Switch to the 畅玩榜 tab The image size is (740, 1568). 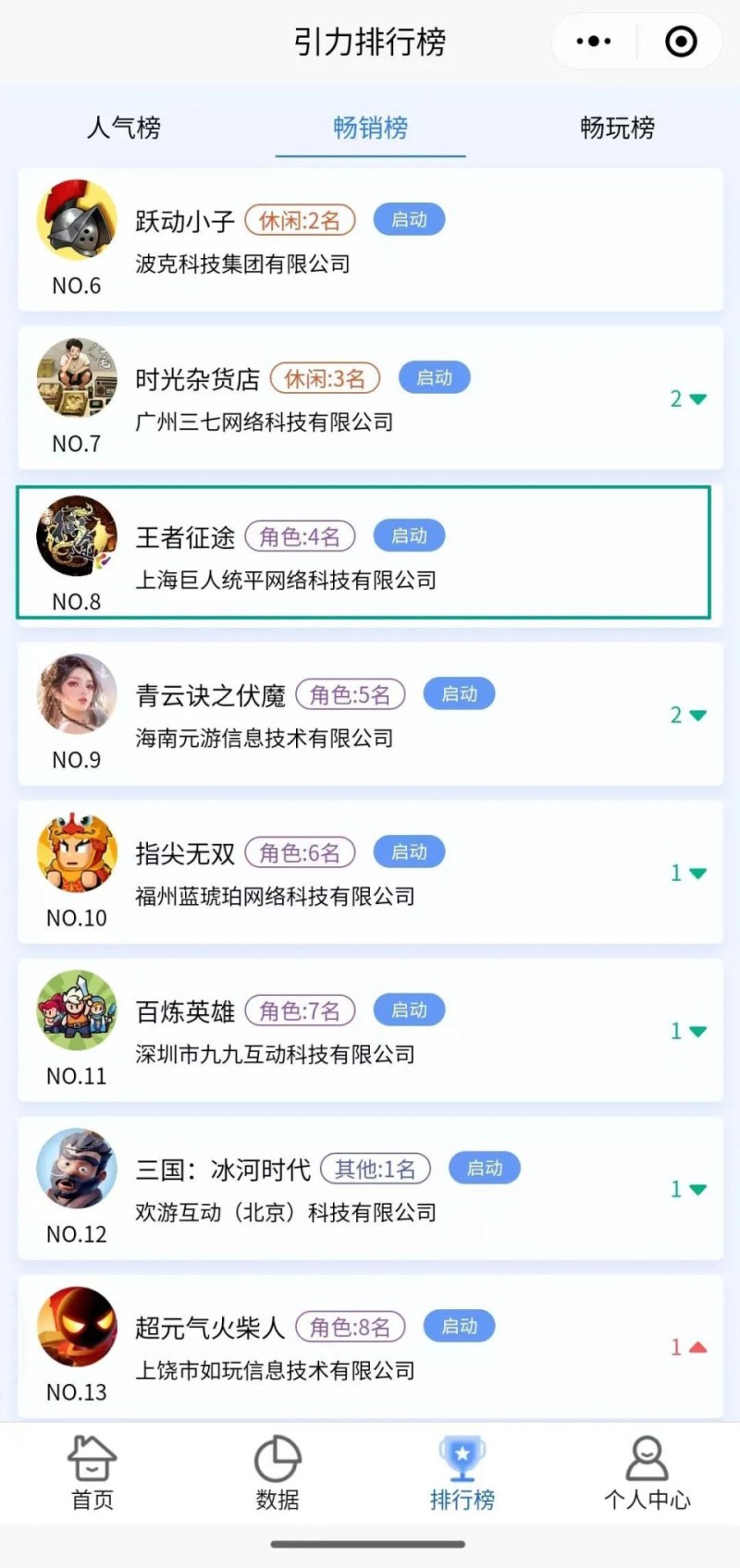coord(616,129)
